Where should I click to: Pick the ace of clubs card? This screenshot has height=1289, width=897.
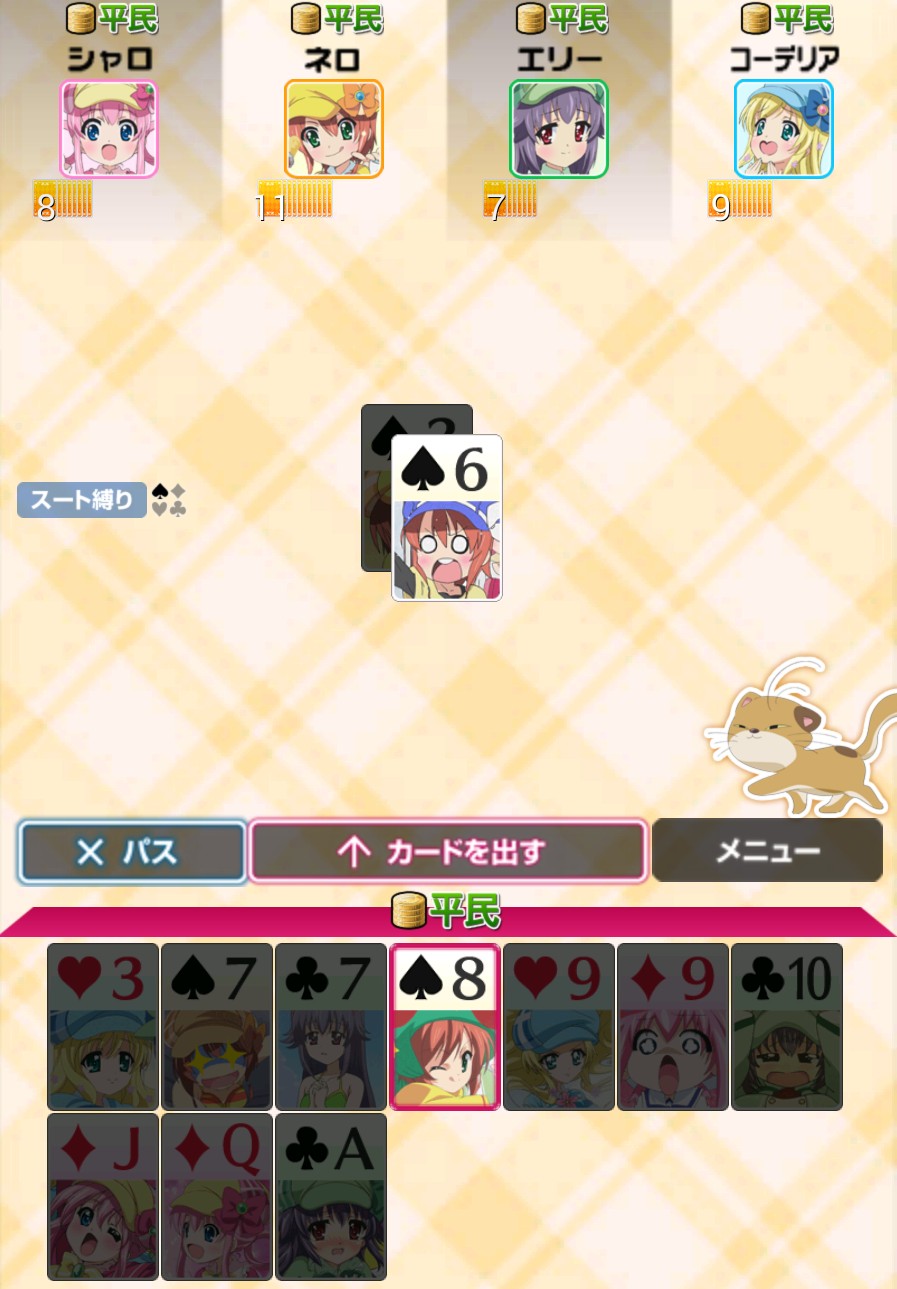click(x=331, y=1197)
